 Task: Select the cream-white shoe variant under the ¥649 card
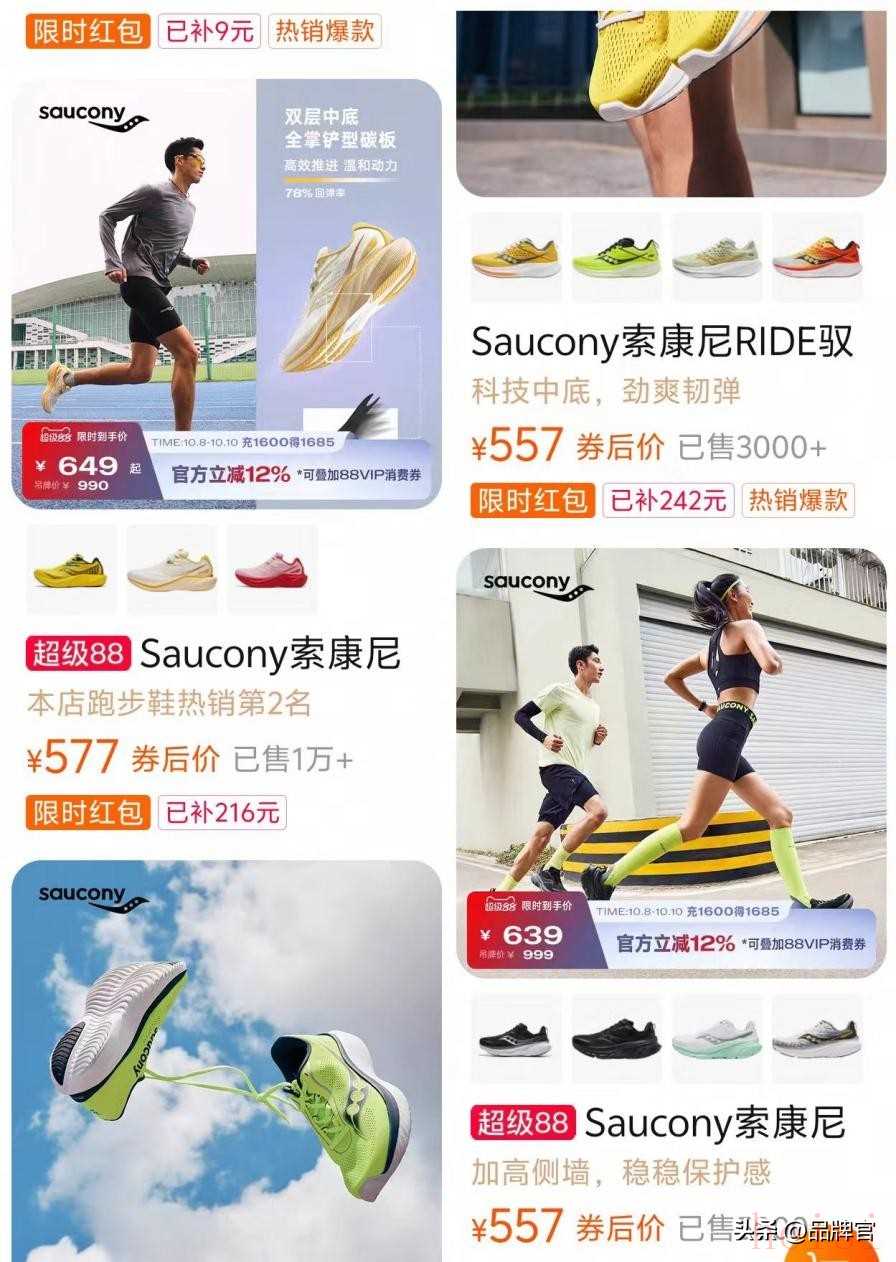point(171,569)
